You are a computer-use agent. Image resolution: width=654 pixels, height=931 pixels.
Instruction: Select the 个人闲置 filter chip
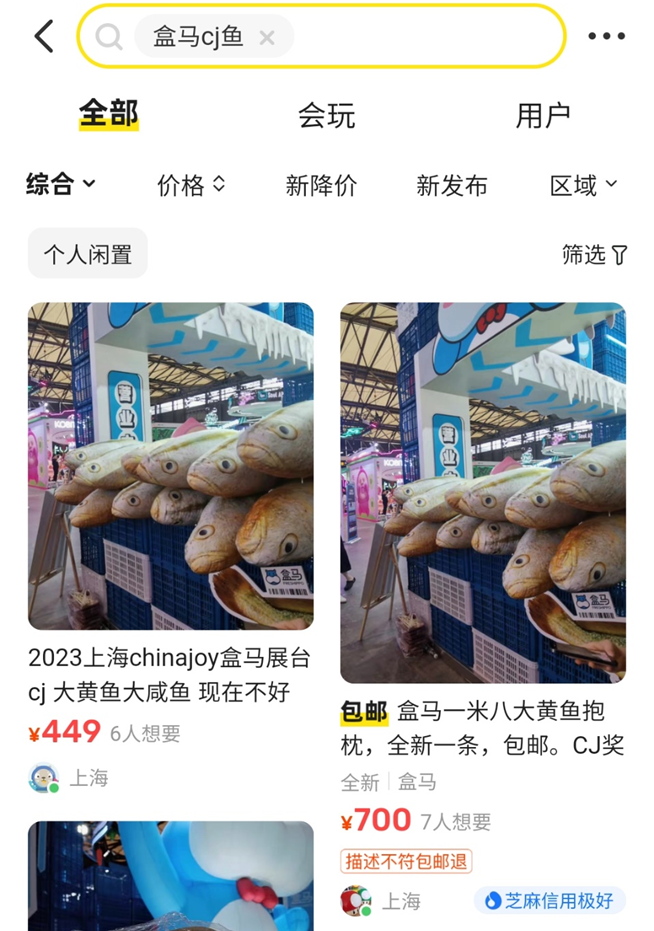click(88, 254)
